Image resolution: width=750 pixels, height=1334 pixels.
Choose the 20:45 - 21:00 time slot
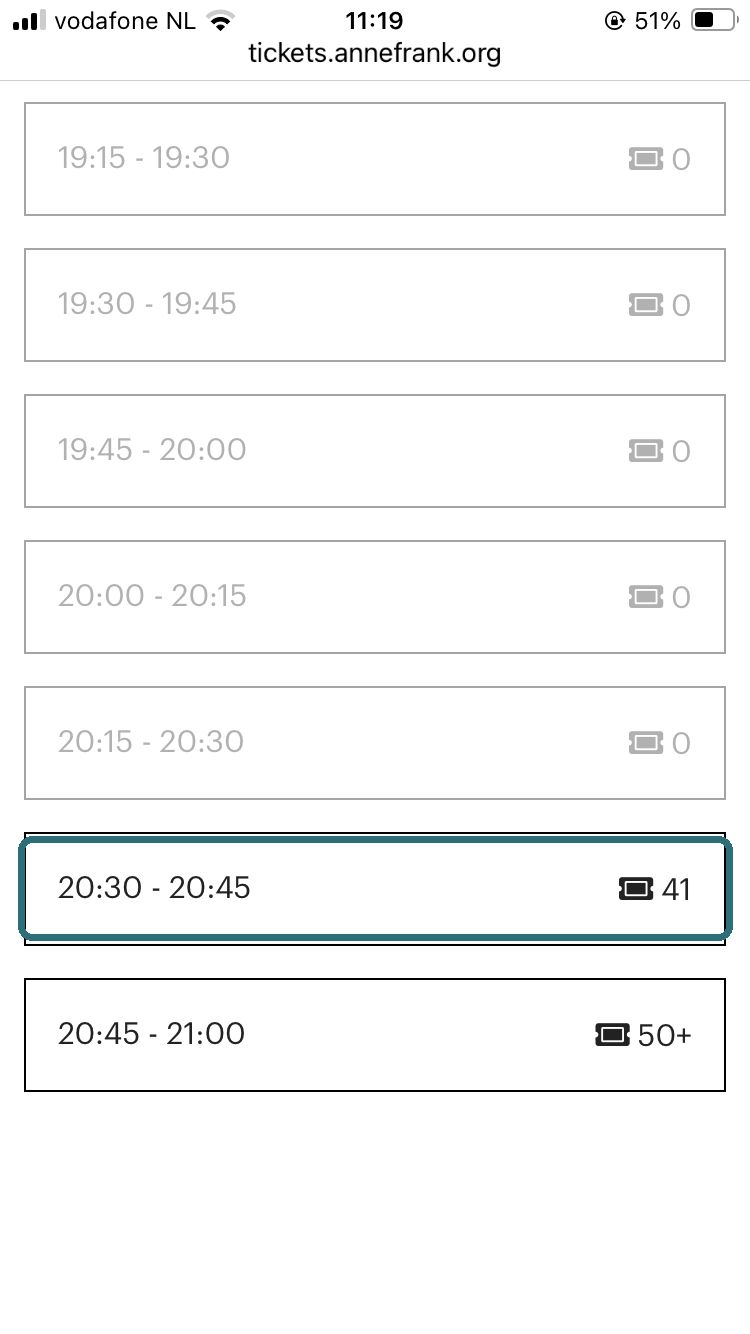375,1034
